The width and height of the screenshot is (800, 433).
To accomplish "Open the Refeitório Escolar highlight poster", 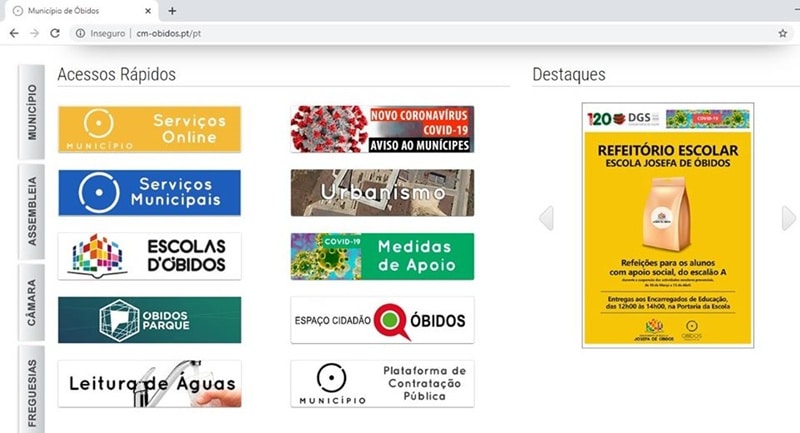I will click(668, 225).
